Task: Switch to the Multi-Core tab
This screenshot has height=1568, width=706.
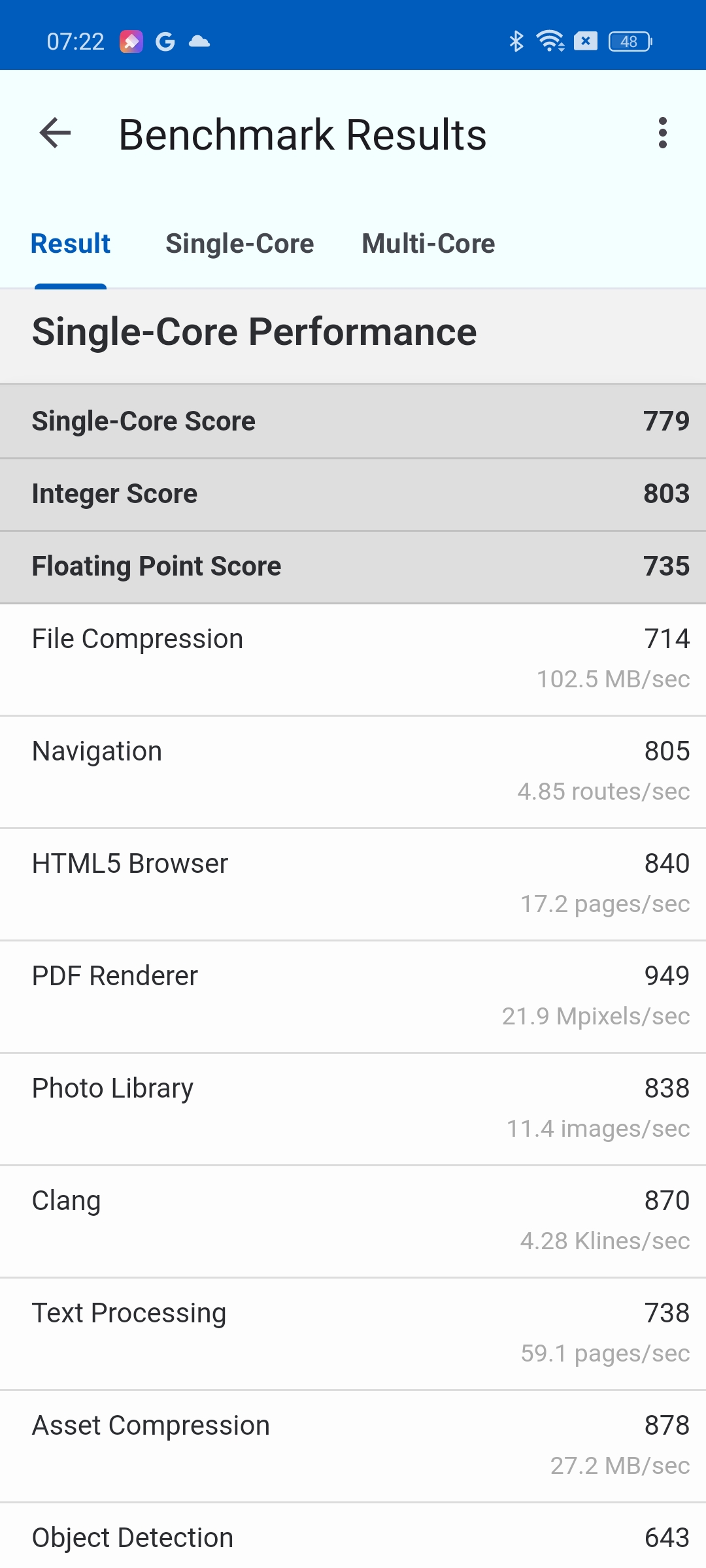Action: point(429,244)
